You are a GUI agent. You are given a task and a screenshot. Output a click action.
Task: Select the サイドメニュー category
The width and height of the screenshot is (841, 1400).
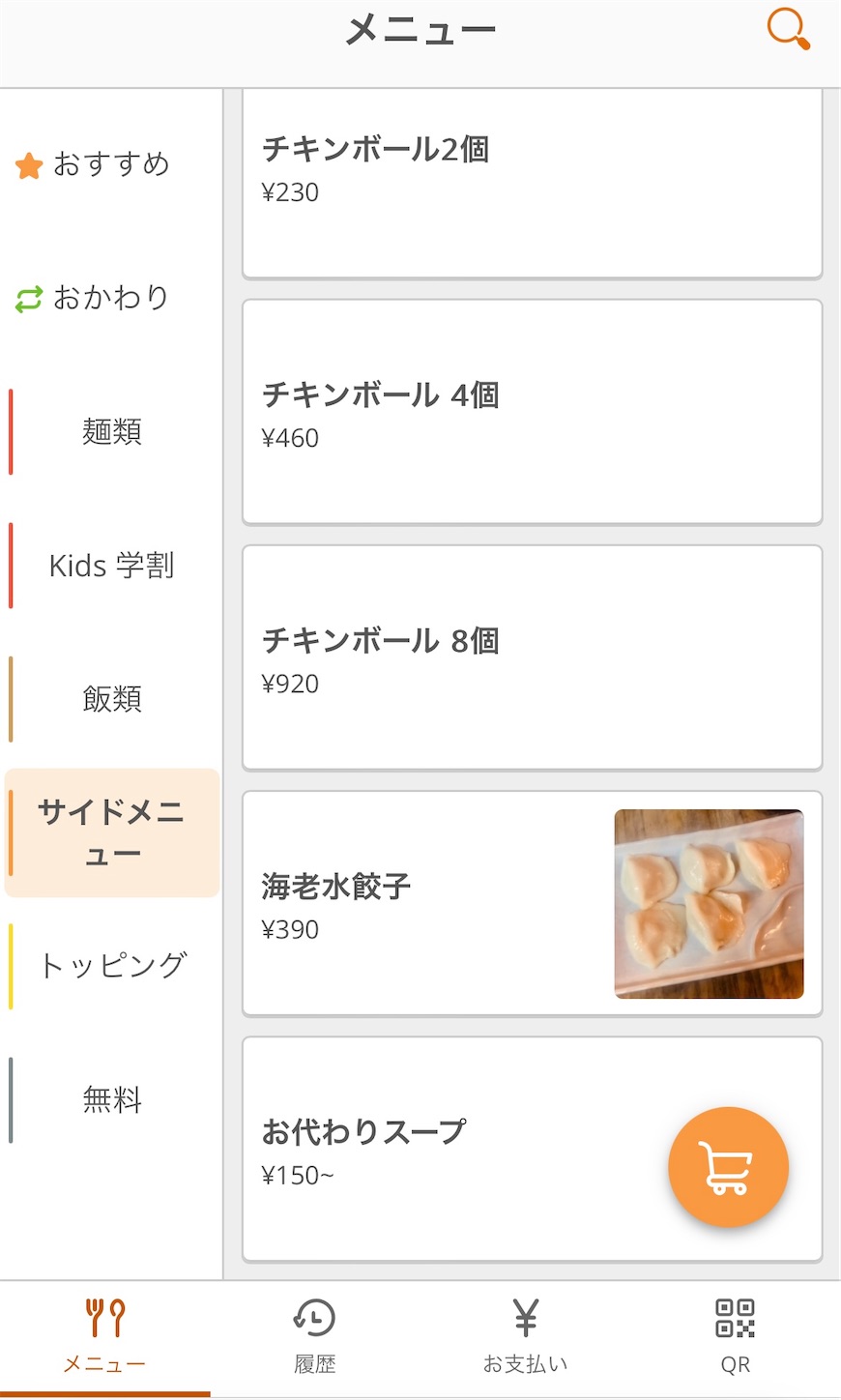[x=112, y=832]
